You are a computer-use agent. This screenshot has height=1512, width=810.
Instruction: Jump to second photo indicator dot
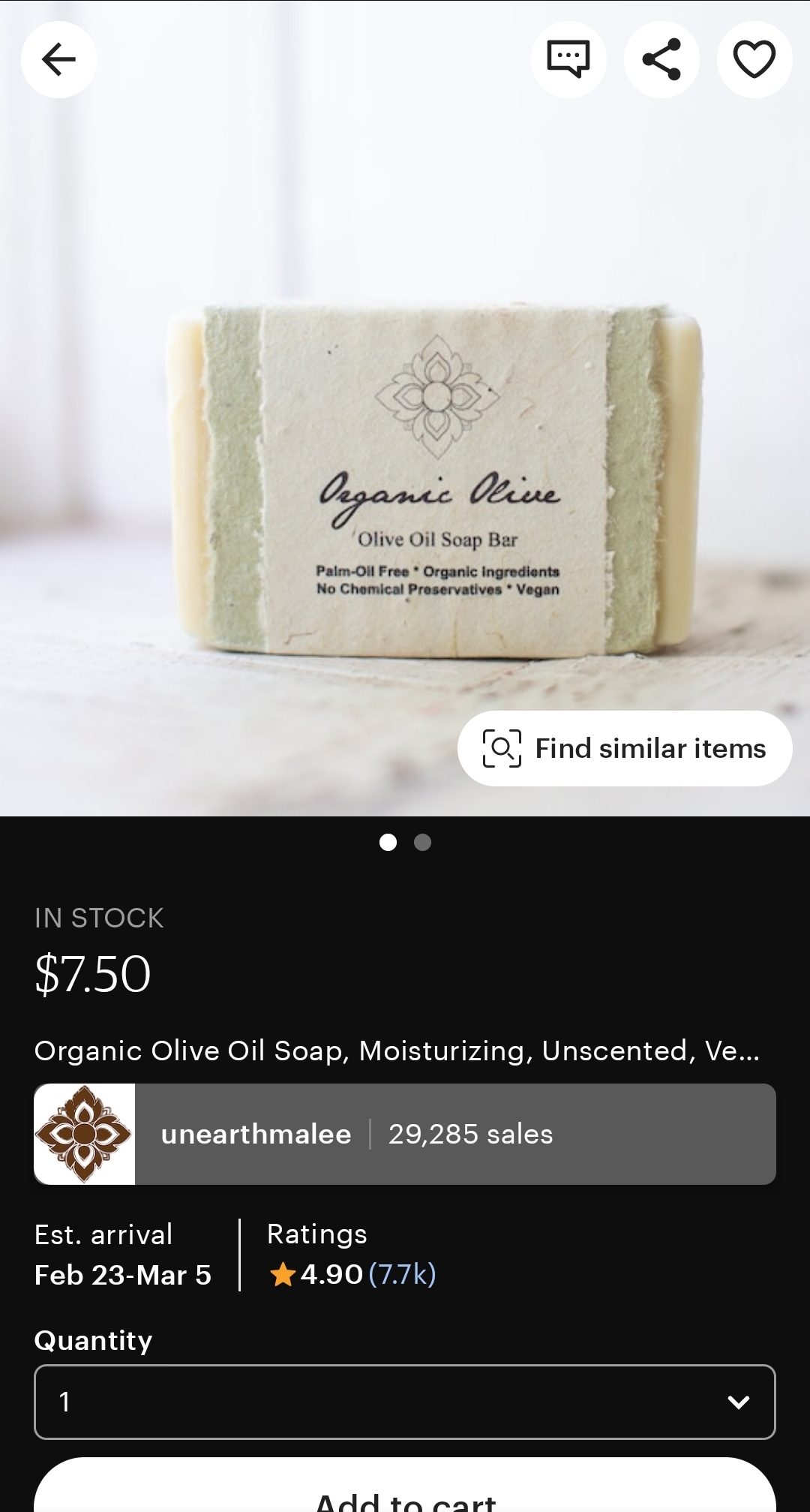point(422,842)
